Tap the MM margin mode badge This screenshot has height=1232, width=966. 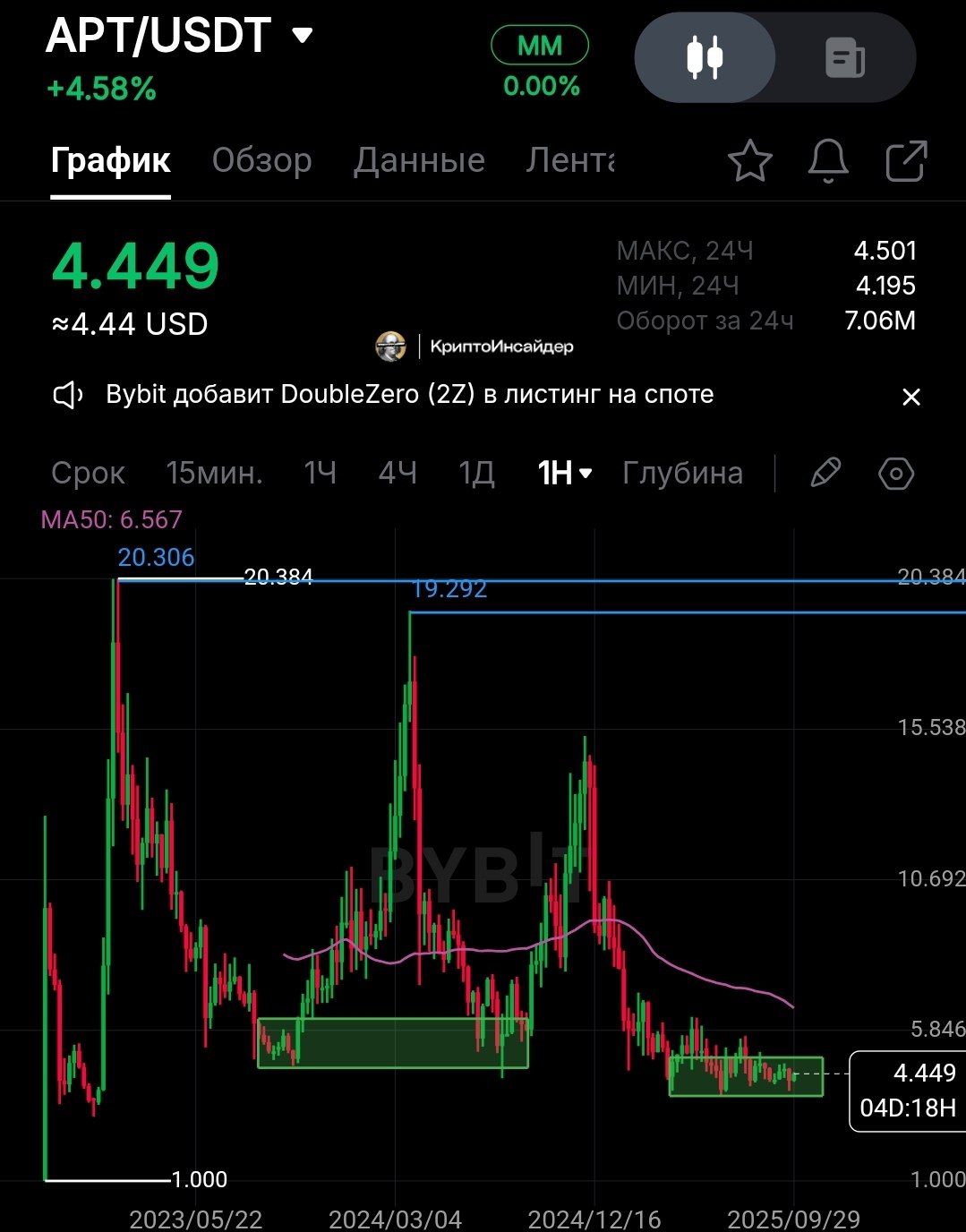(540, 46)
